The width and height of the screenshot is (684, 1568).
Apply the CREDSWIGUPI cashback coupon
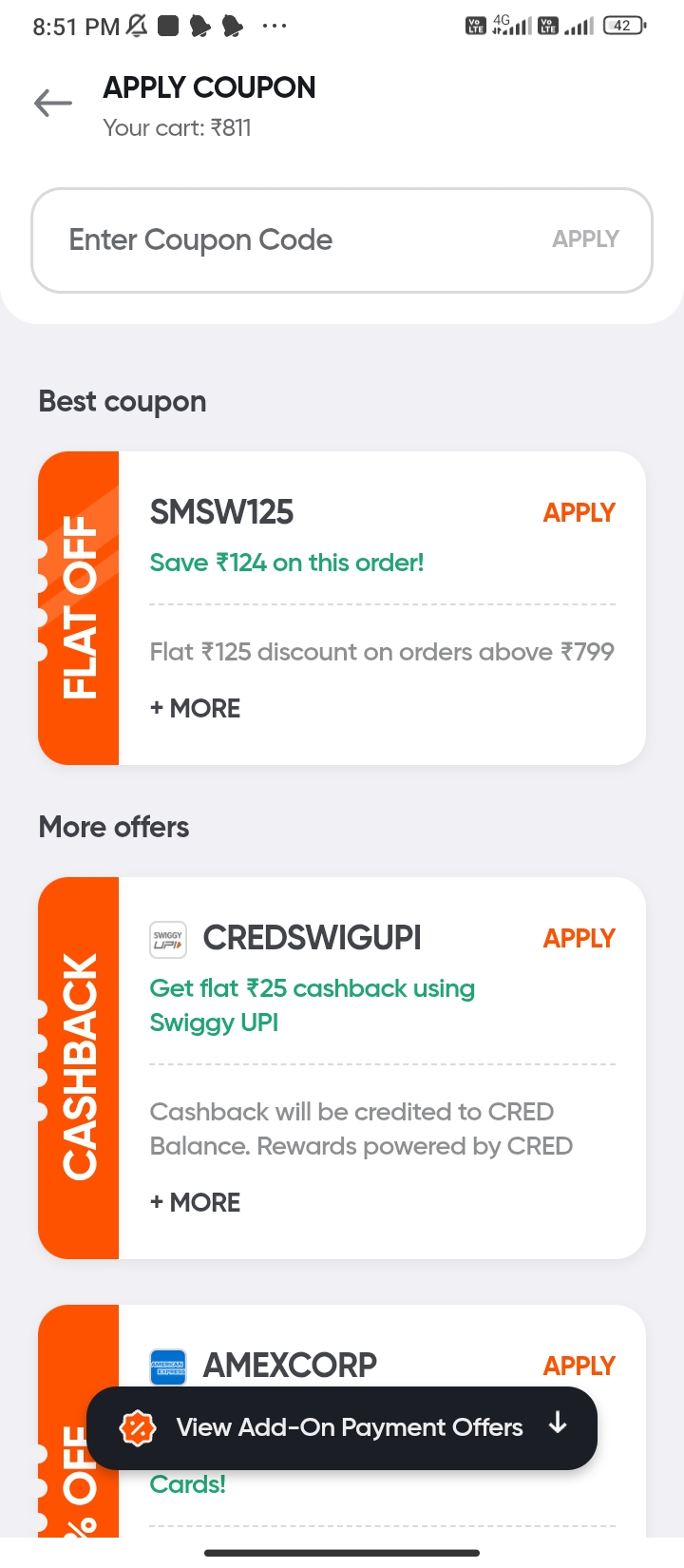[x=579, y=939]
